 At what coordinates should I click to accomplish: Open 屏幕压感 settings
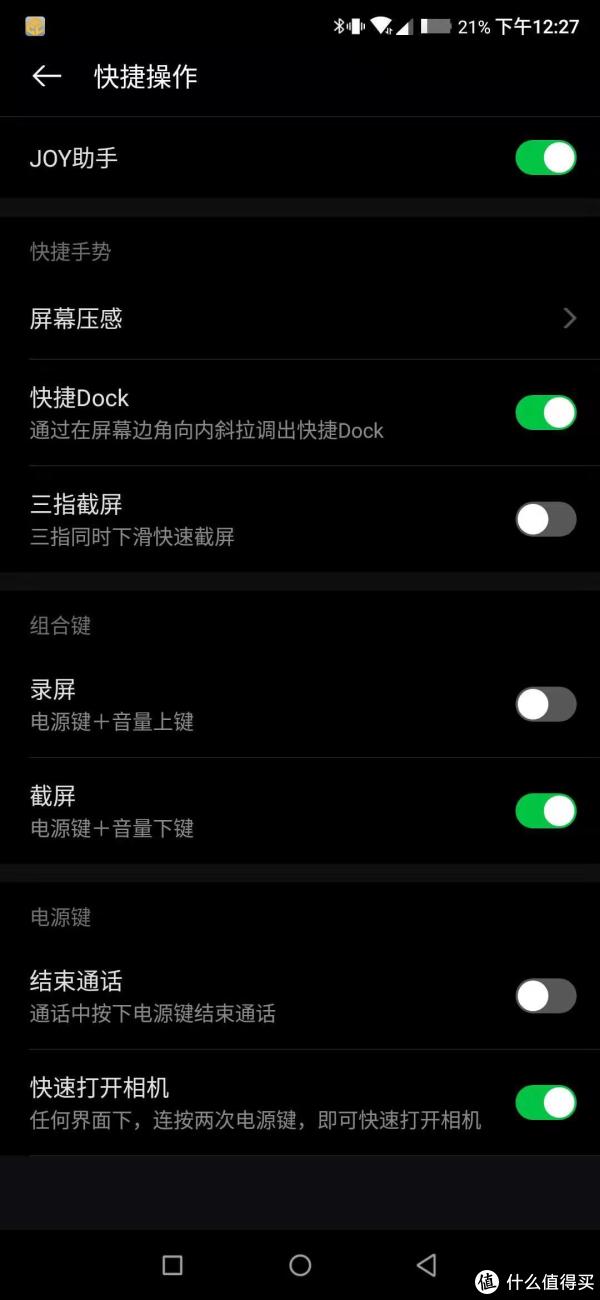[300, 319]
